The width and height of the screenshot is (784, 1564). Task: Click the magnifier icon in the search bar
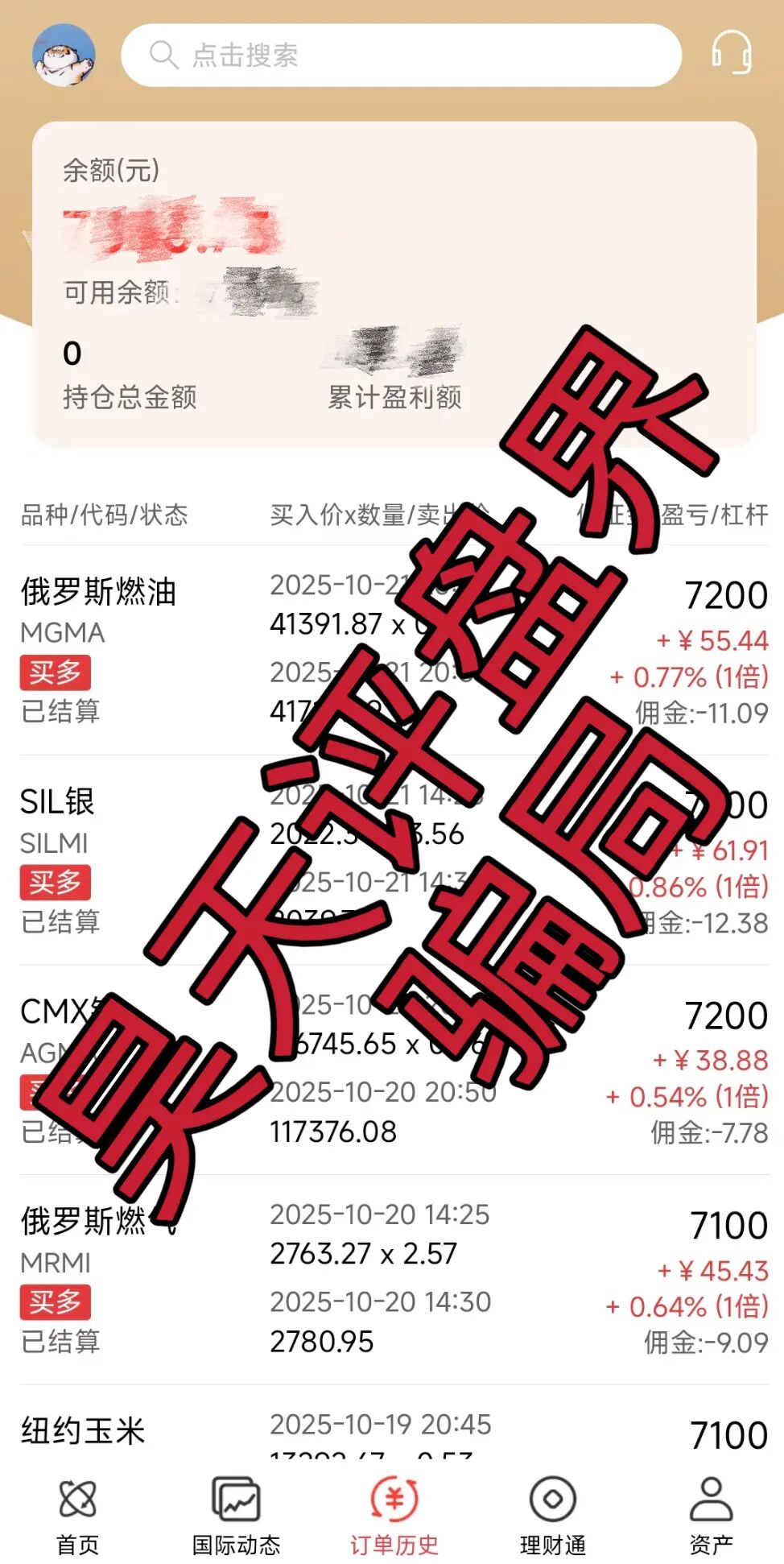click(x=165, y=55)
